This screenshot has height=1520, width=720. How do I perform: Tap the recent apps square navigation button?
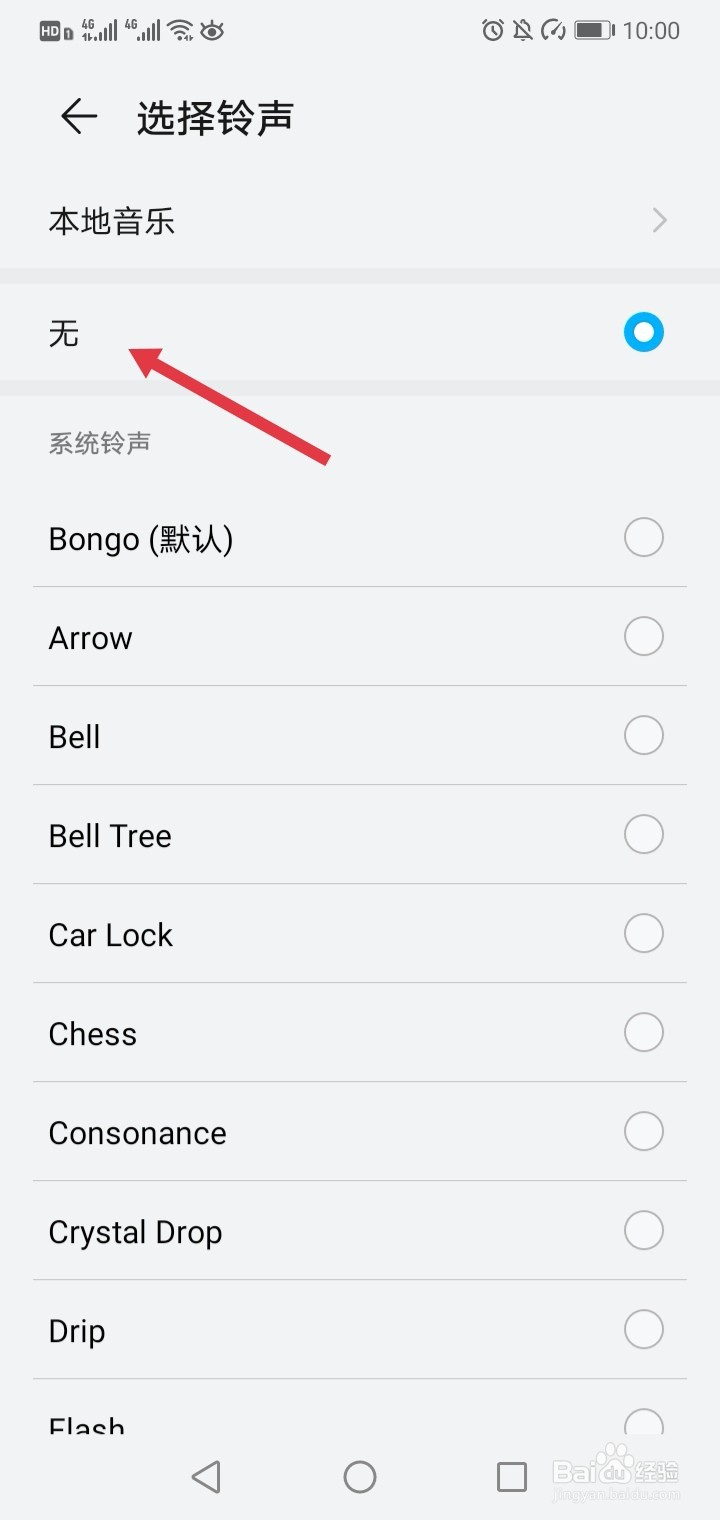[x=512, y=1476]
